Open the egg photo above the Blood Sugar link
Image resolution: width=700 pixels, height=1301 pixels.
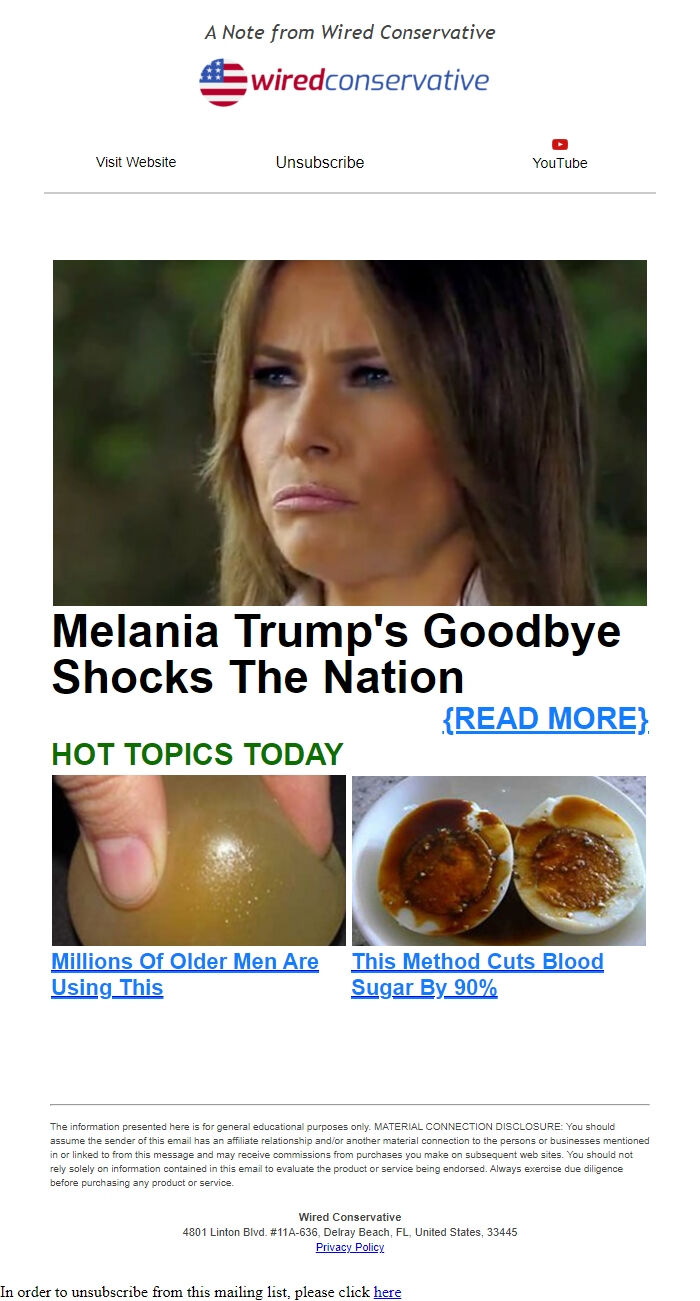click(x=499, y=860)
